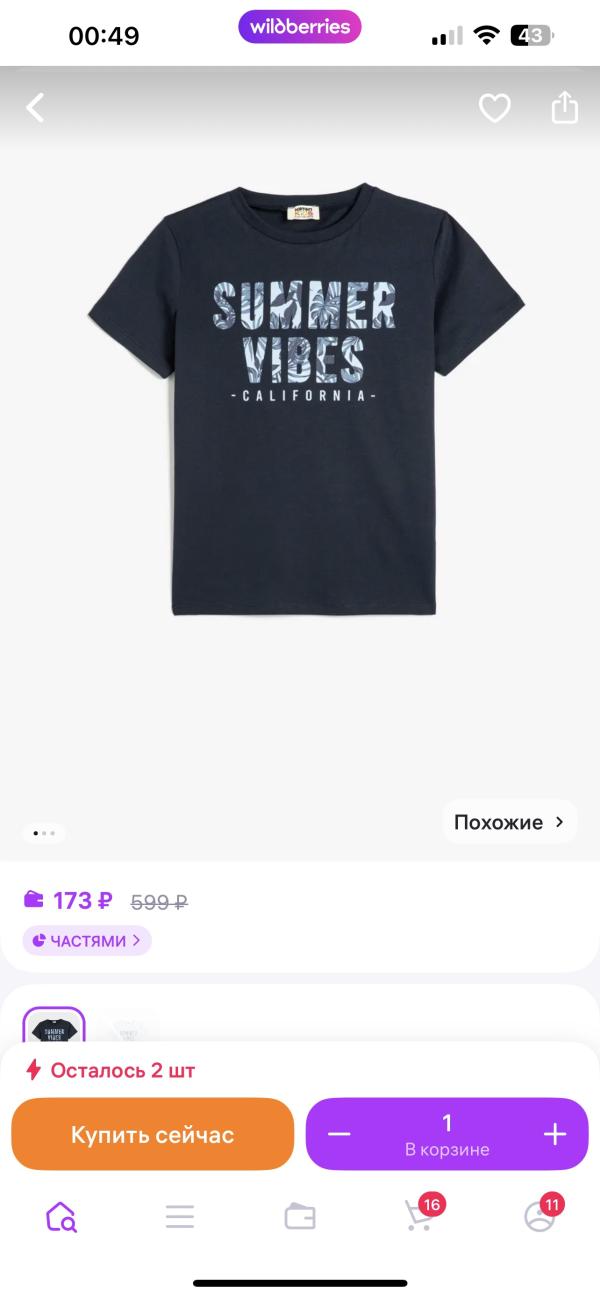Viewport: 600px width, 1297px height.
Task: Increase quantity with the plus button
Action: click(x=554, y=1134)
